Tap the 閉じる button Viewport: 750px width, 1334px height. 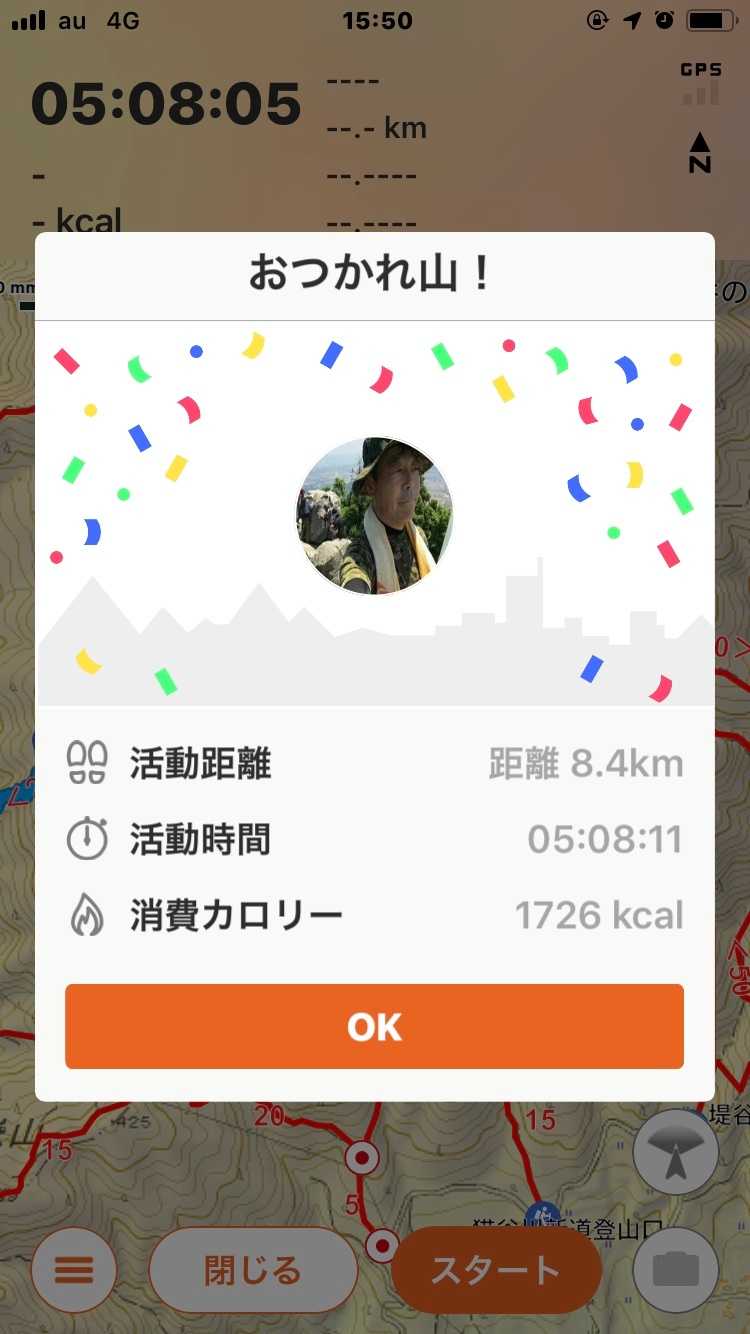pyautogui.click(x=253, y=1270)
